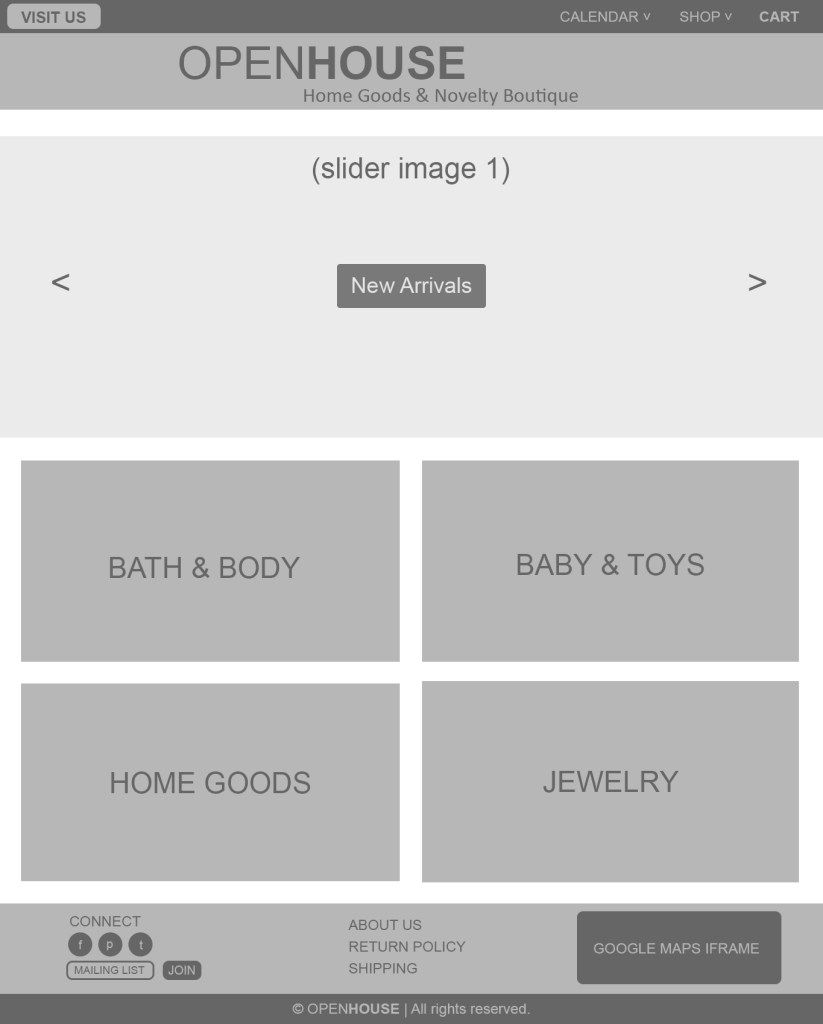Screen dimensions: 823x1024
Task: Focus the Mailing List field
Action: click(x=110, y=970)
